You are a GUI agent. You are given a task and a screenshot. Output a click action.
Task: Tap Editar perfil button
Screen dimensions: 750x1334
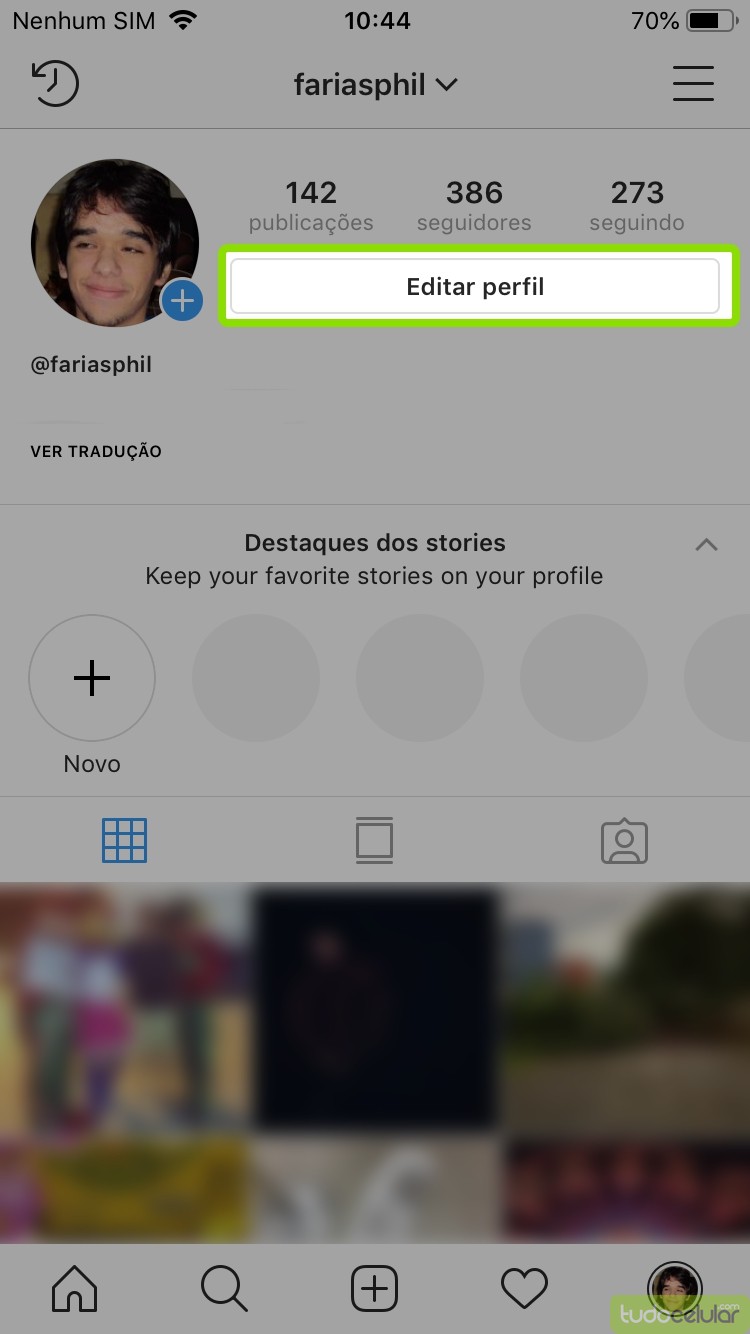pos(475,287)
